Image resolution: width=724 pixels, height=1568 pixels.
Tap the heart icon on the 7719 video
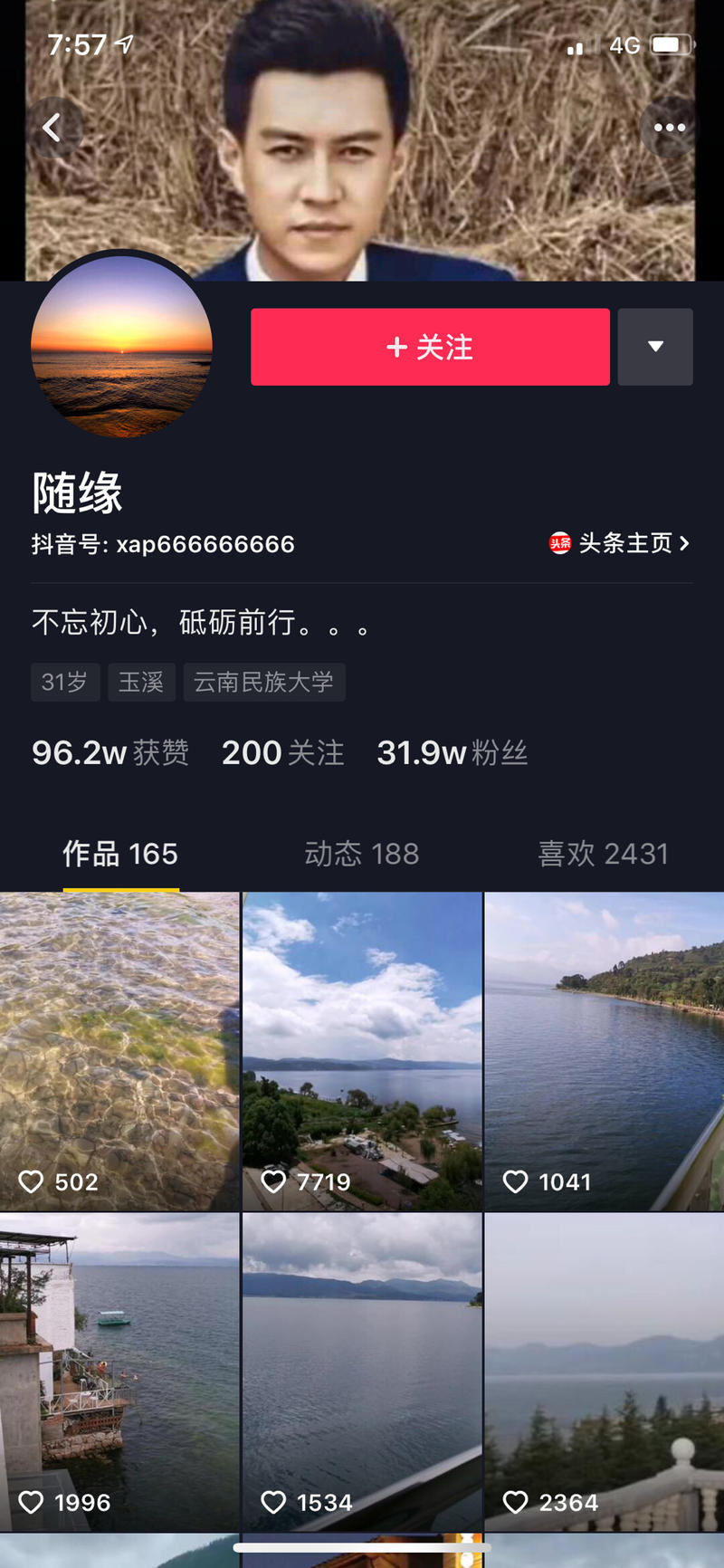(274, 1181)
